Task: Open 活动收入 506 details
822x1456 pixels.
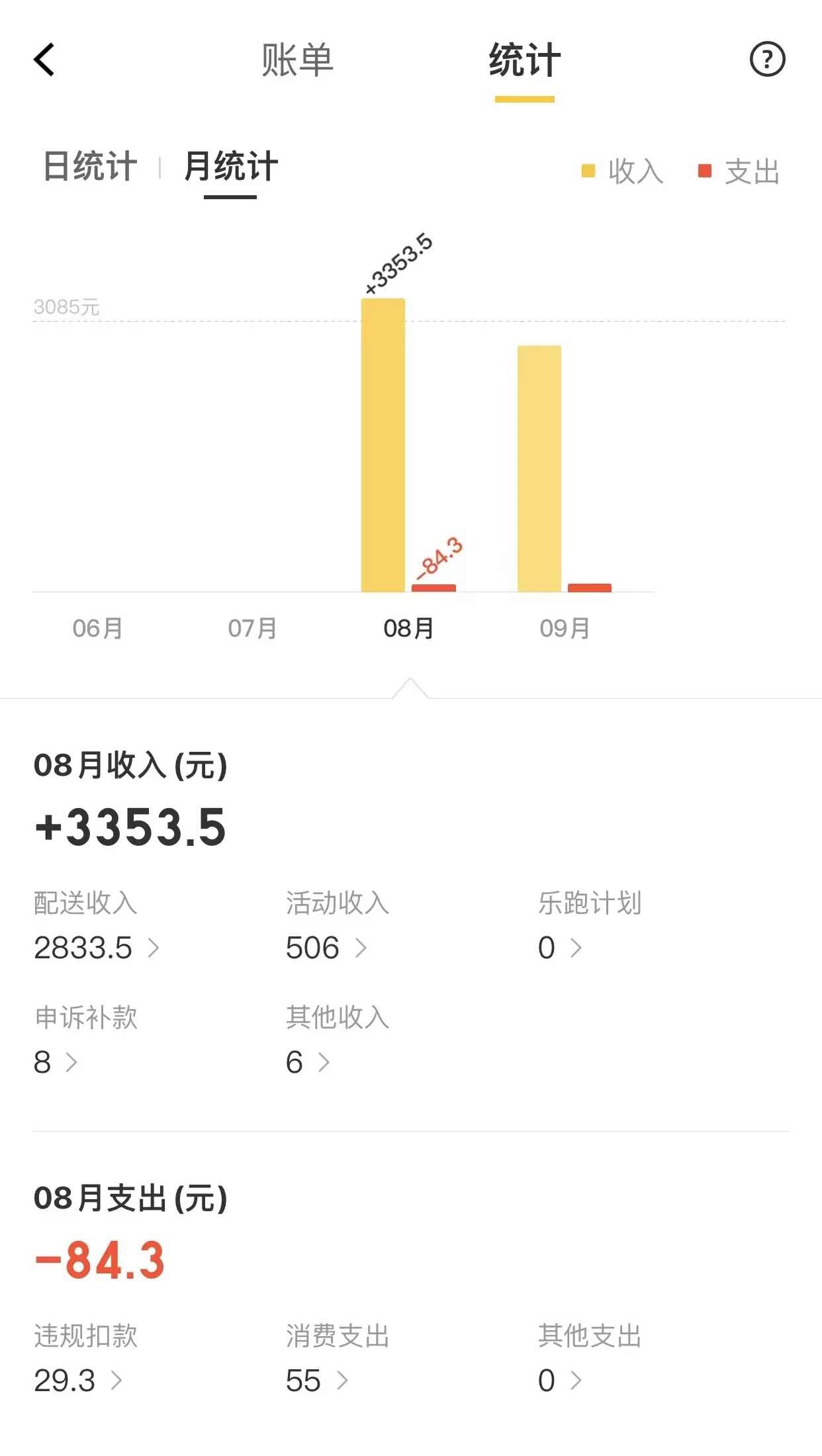Action: [x=326, y=948]
